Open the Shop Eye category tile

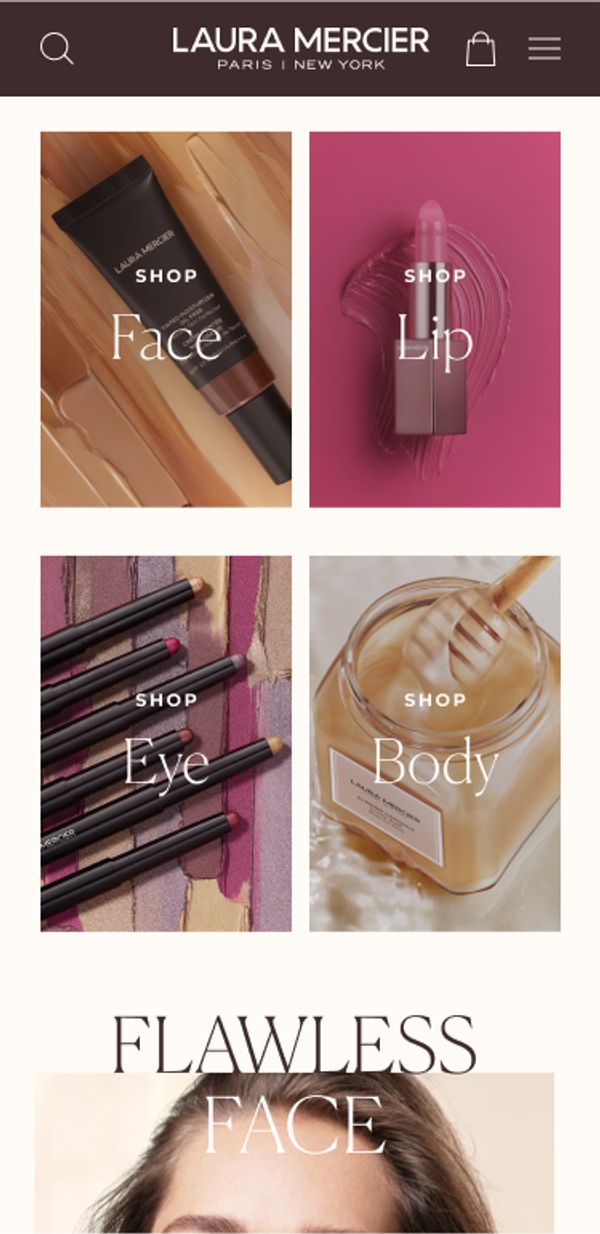click(x=166, y=743)
